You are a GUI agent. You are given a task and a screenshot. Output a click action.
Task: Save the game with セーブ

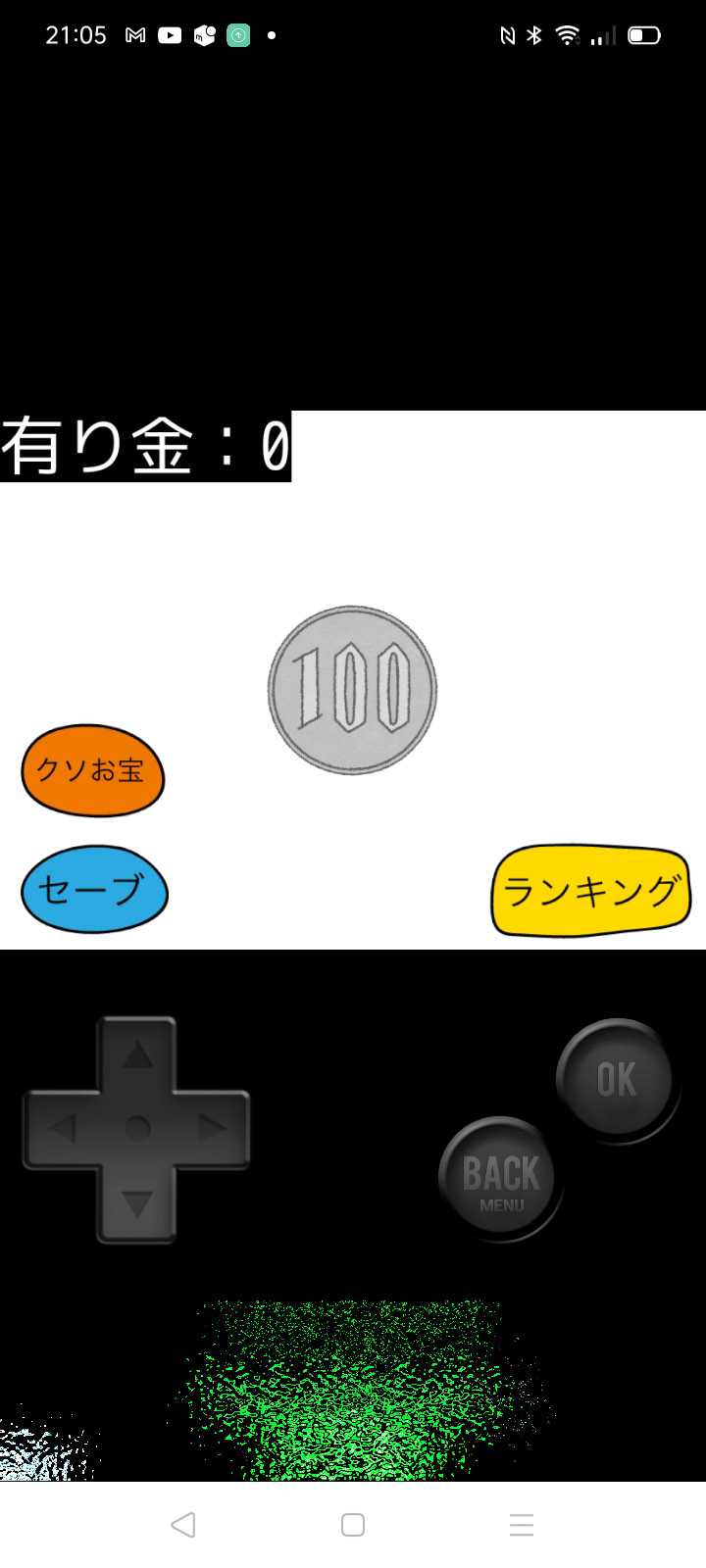94,889
